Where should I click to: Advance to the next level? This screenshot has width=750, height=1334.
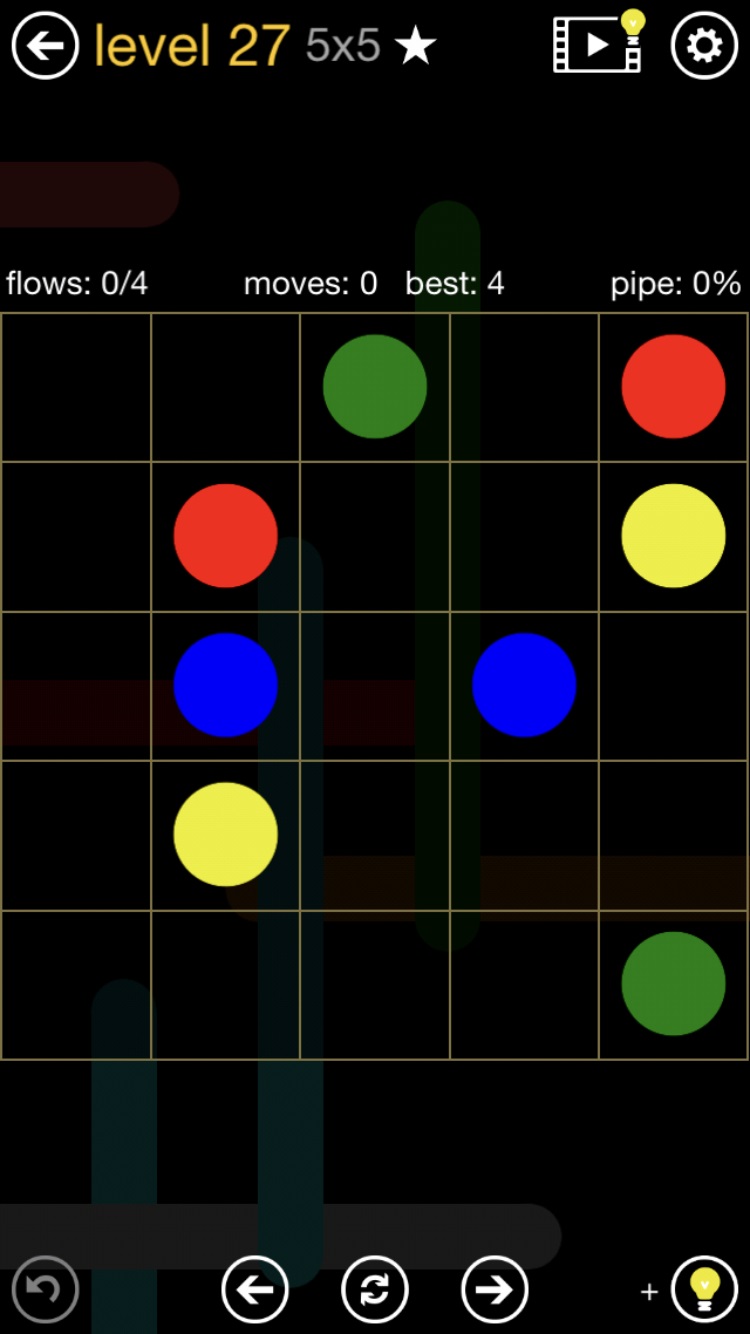(494, 1289)
